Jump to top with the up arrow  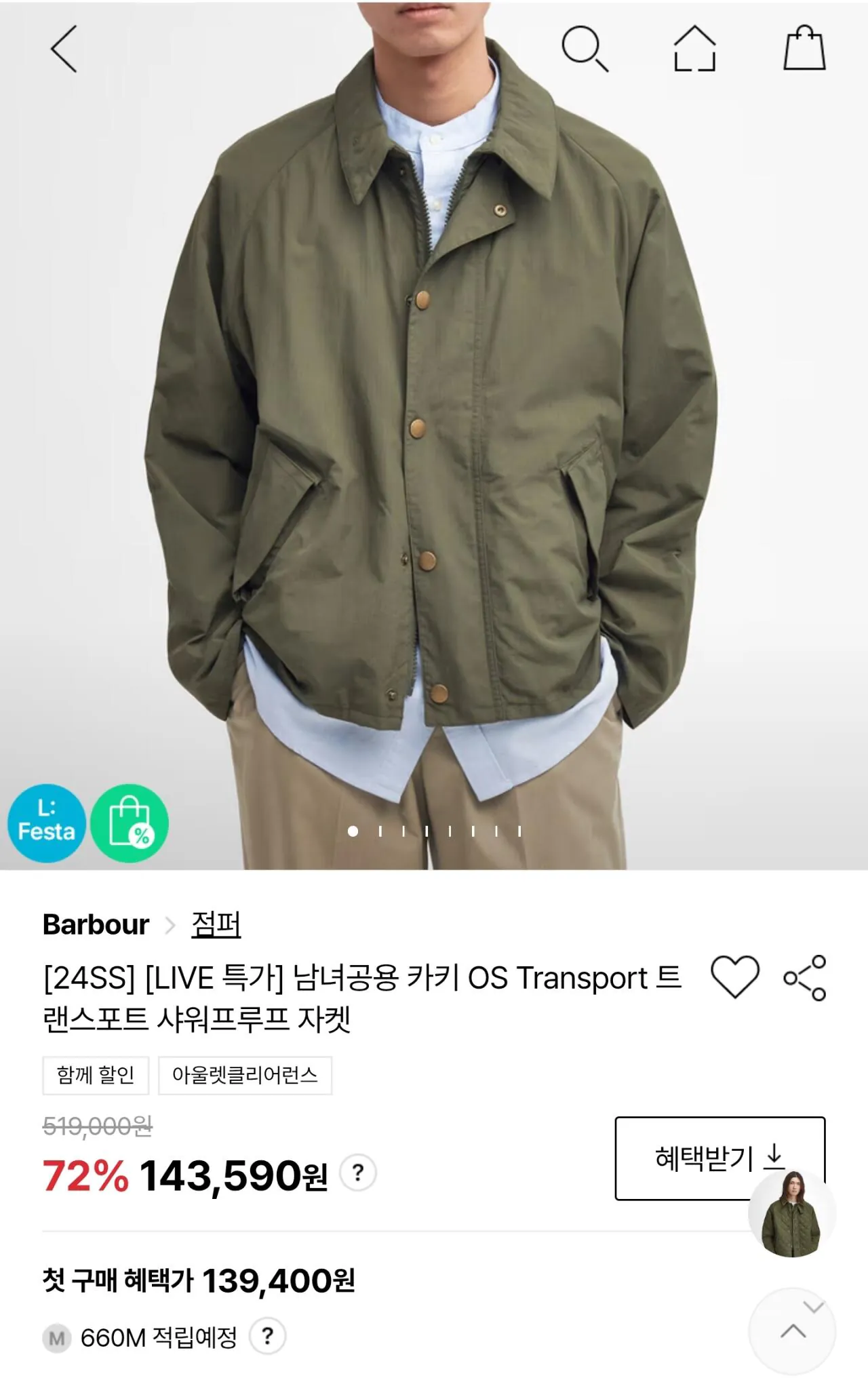tap(792, 1331)
